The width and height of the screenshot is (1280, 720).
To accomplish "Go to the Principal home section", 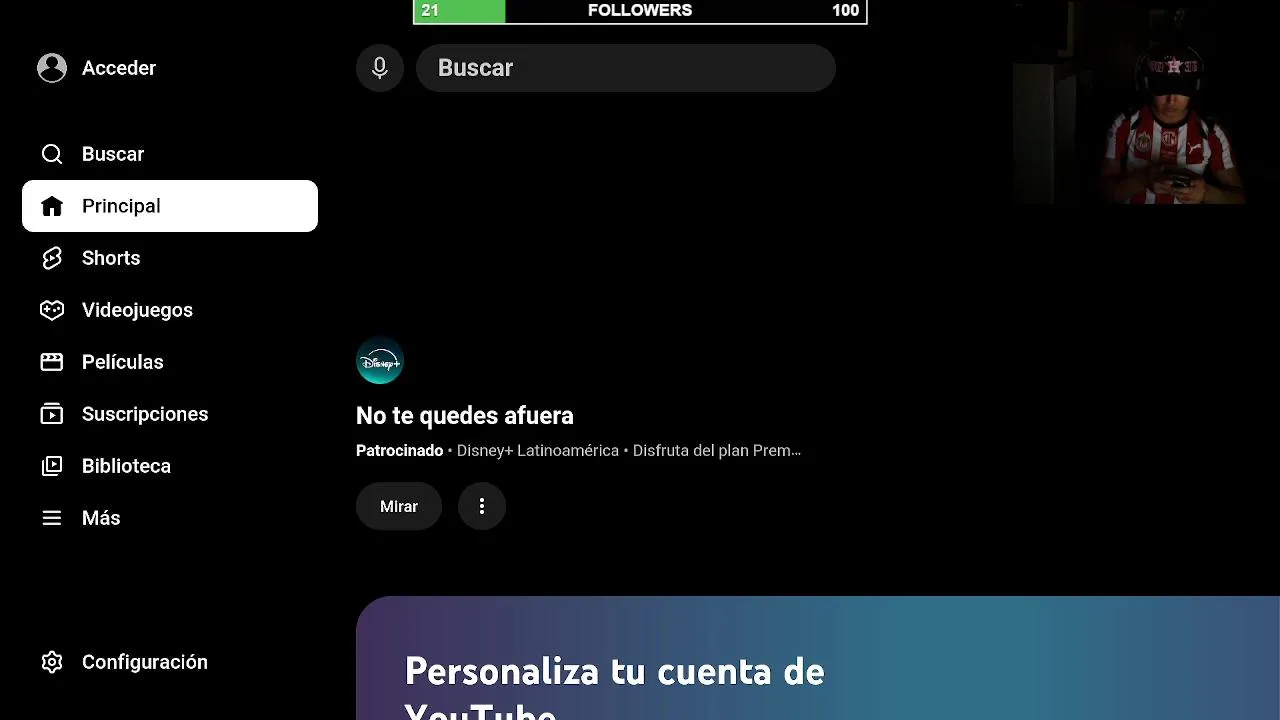I will coord(169,206).
